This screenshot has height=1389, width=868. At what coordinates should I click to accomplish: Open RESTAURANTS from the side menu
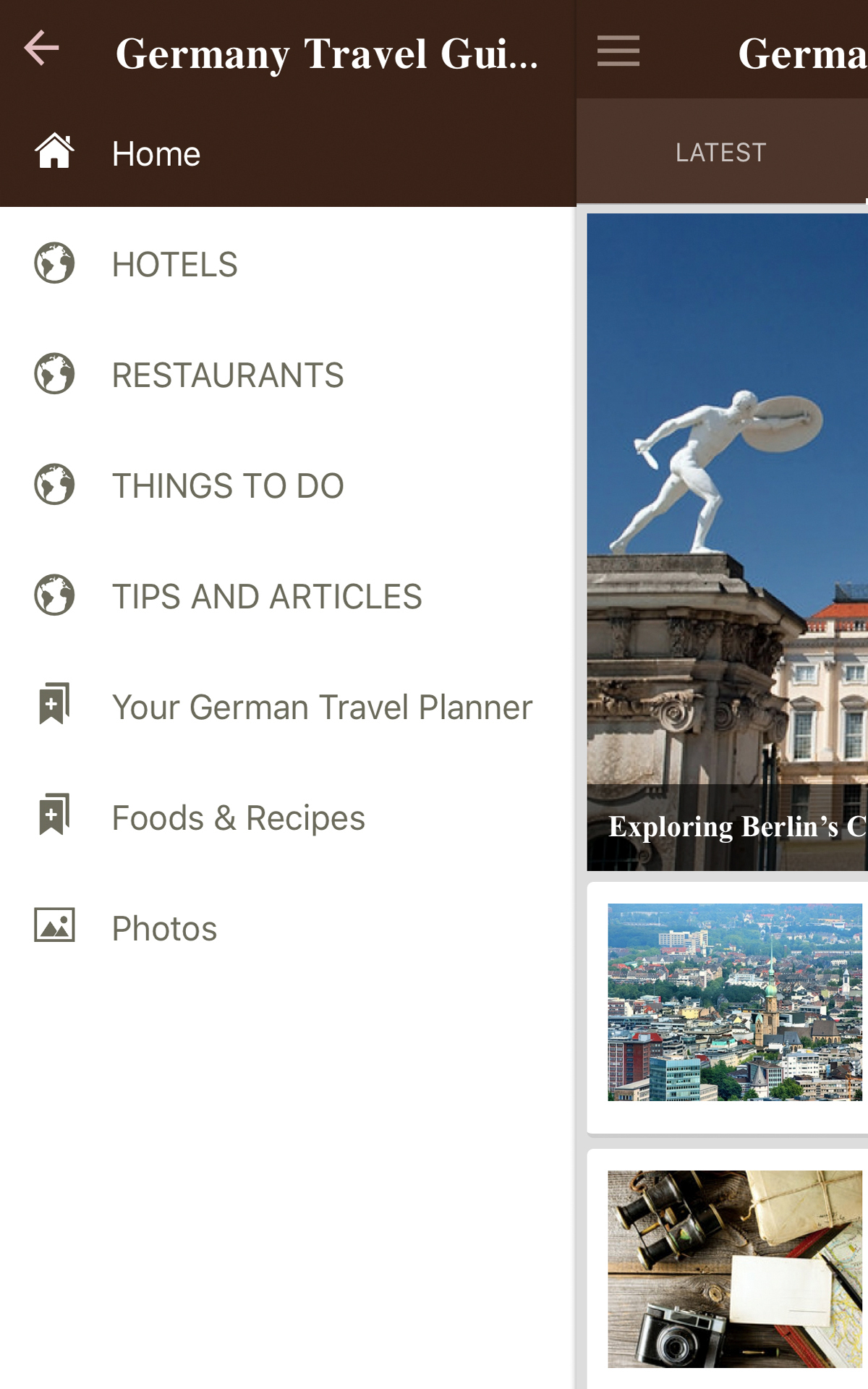click(x=229, y=375)
